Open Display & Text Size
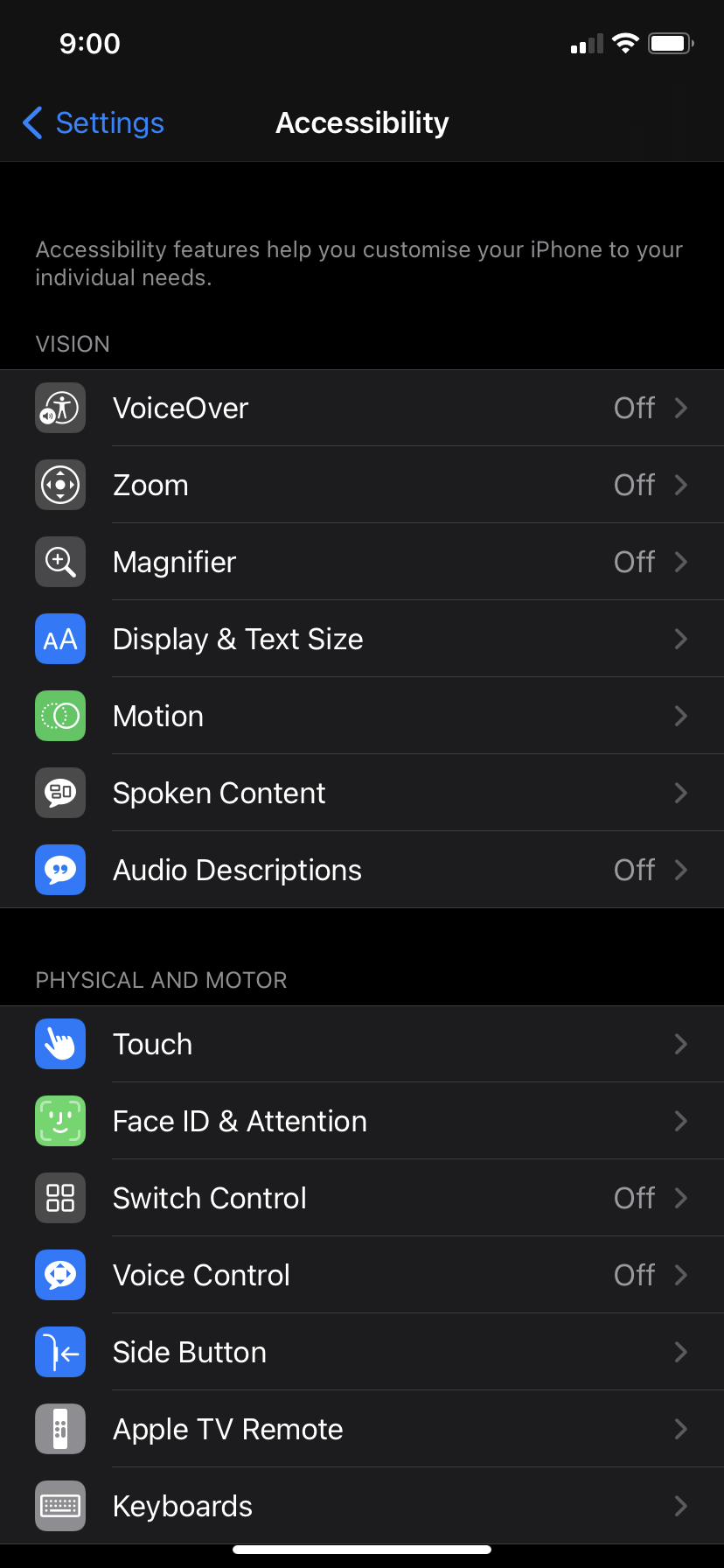 click(362, 639)
